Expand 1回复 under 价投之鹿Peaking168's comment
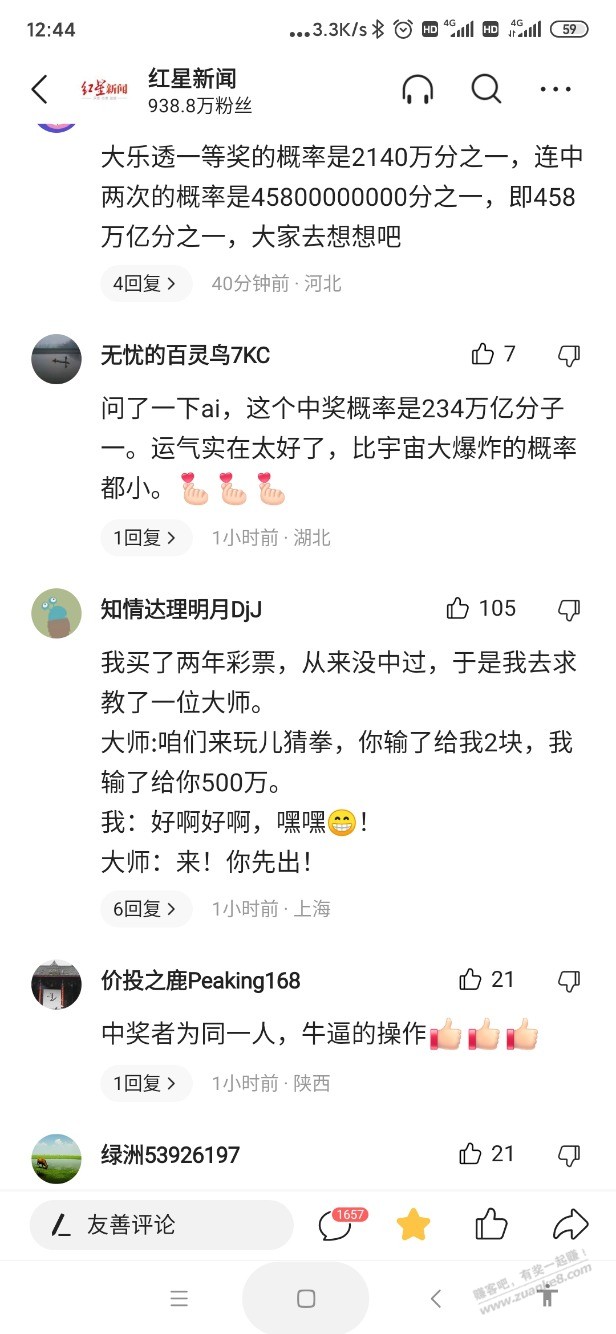 click(145, 1083)
